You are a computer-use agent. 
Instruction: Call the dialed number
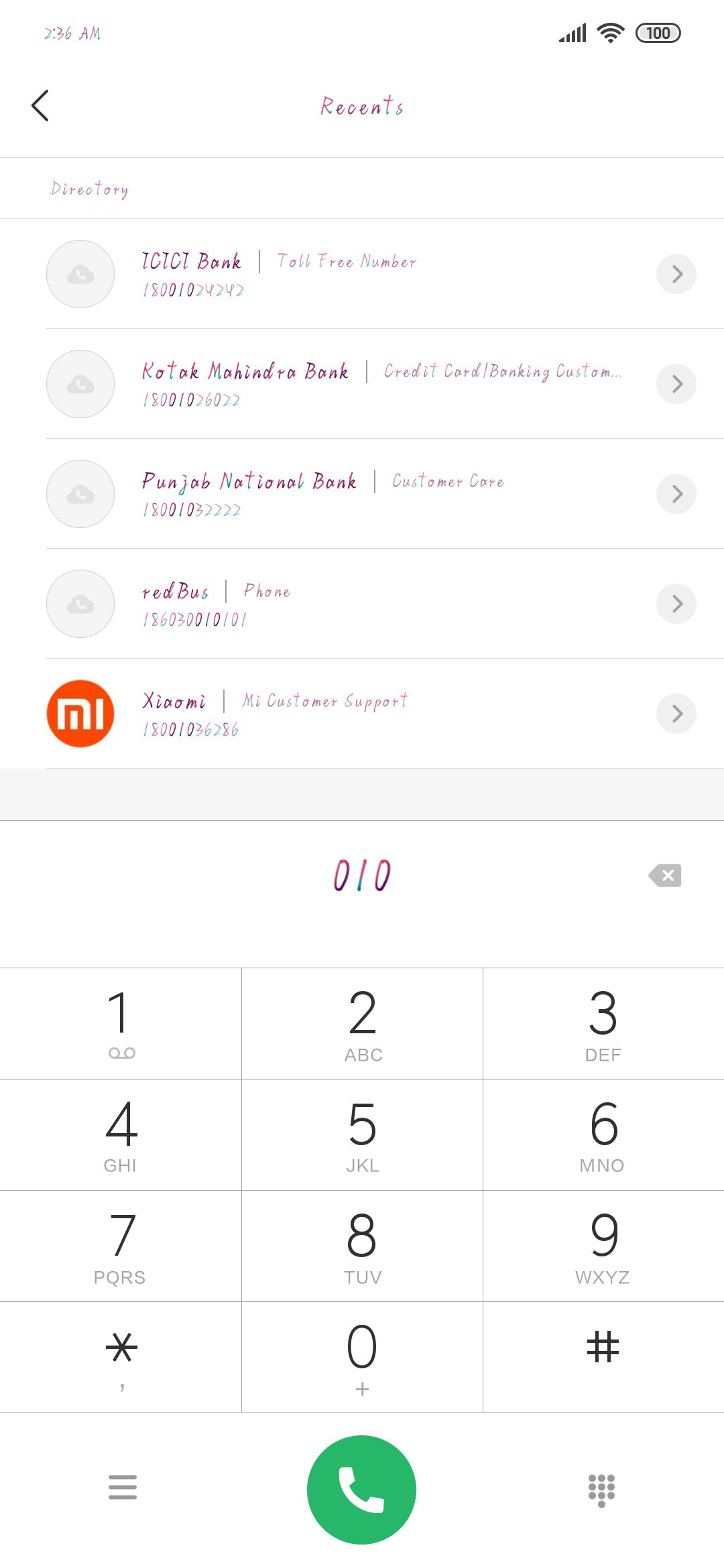point(361,1490)
